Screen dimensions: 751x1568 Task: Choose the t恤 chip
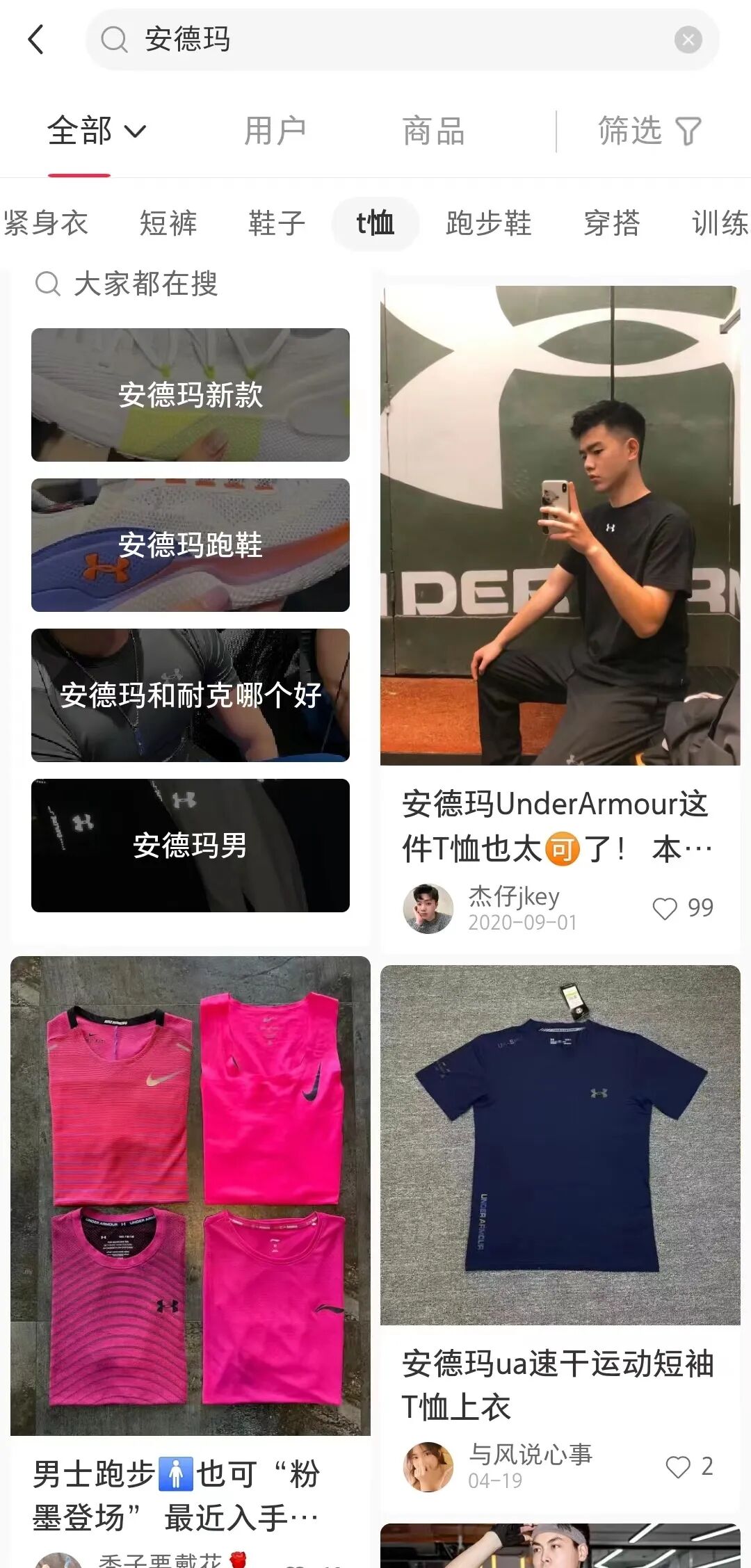point(375,224)
